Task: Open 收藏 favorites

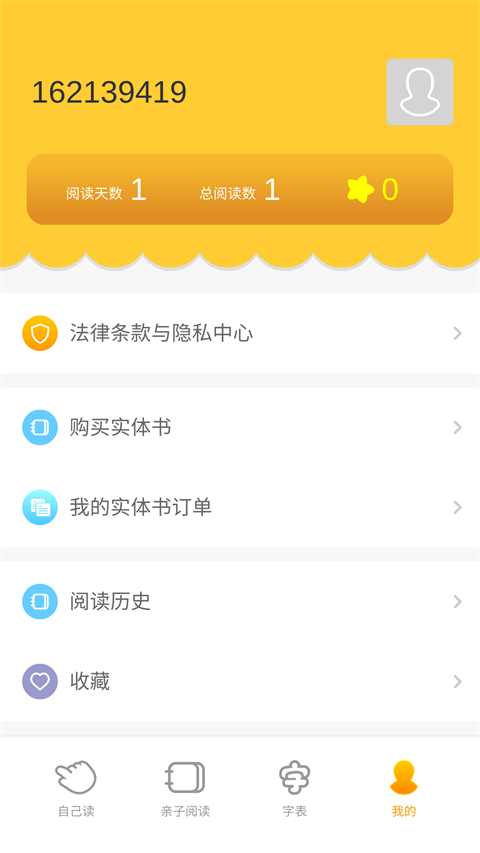Action: click(x=240, y=681)
